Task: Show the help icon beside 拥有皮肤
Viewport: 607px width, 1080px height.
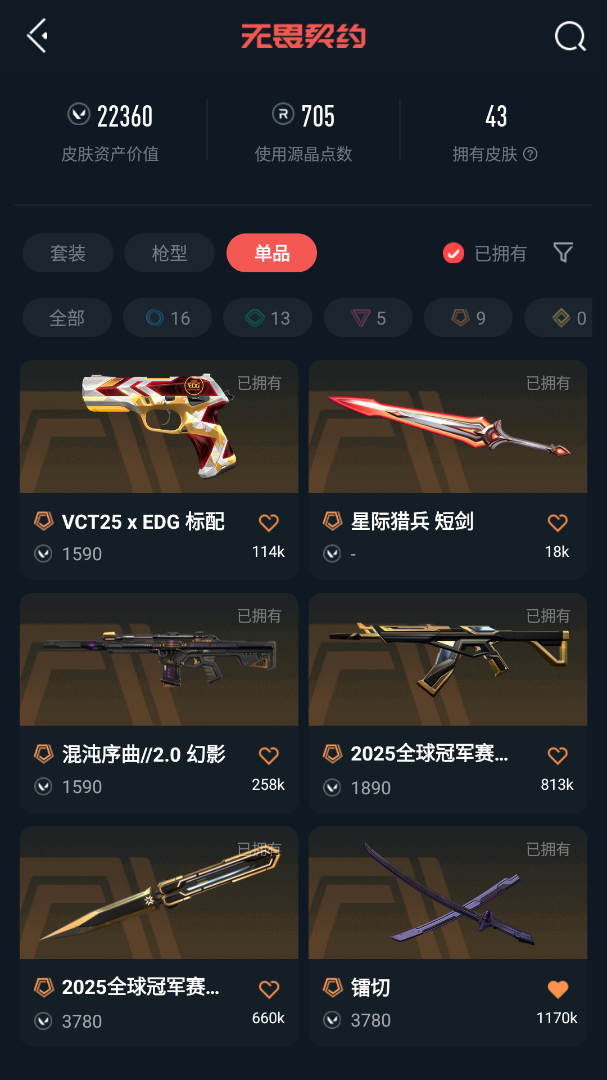Action: click(530, 154)
